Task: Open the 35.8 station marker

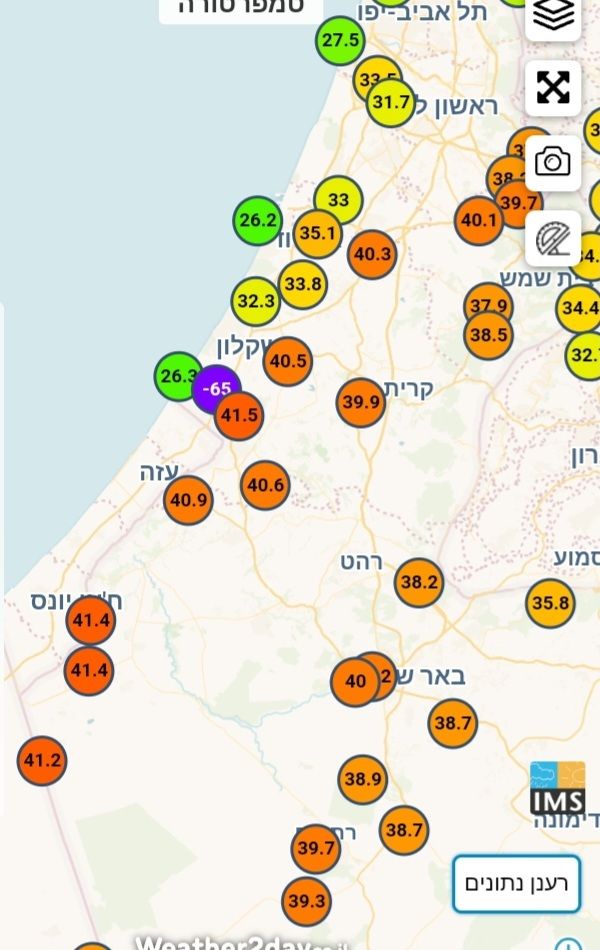Action: coord(550,603)
